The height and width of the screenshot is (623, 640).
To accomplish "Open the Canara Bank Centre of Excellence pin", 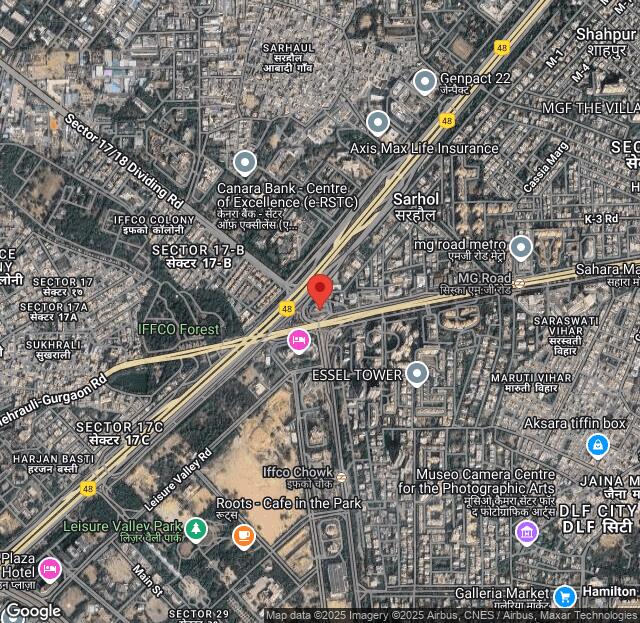I will click(x=245, y=162).
